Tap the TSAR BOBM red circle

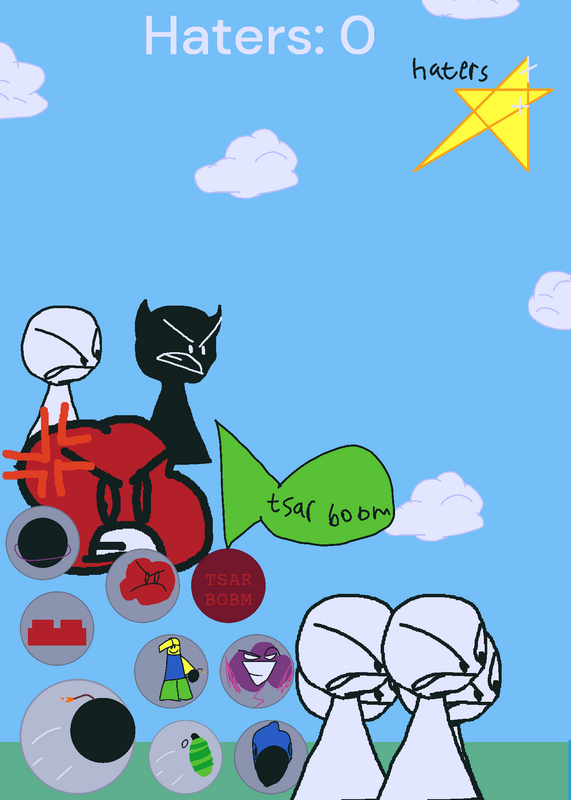[228, 586]
